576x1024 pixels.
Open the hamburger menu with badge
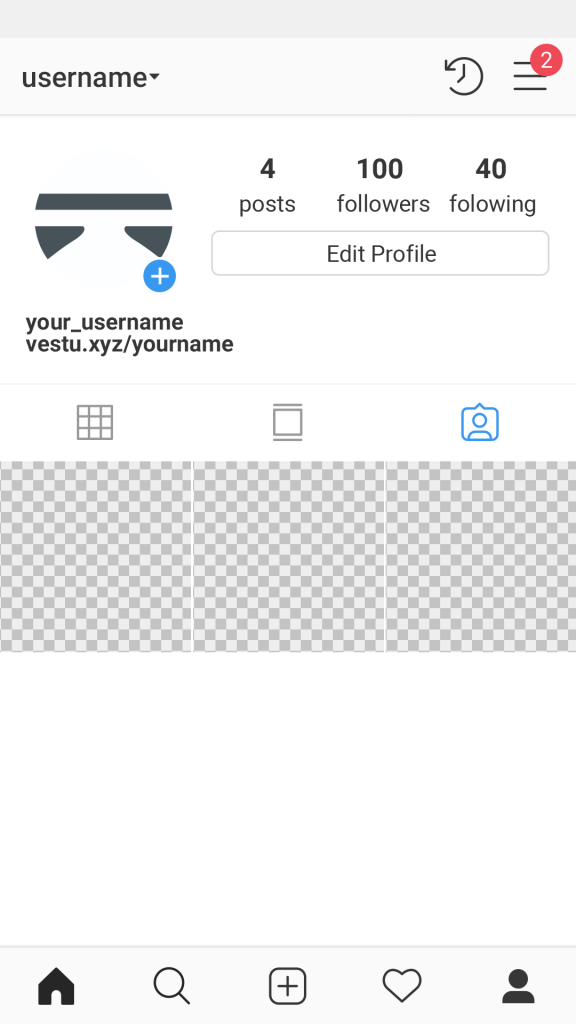tap(530, 76)
